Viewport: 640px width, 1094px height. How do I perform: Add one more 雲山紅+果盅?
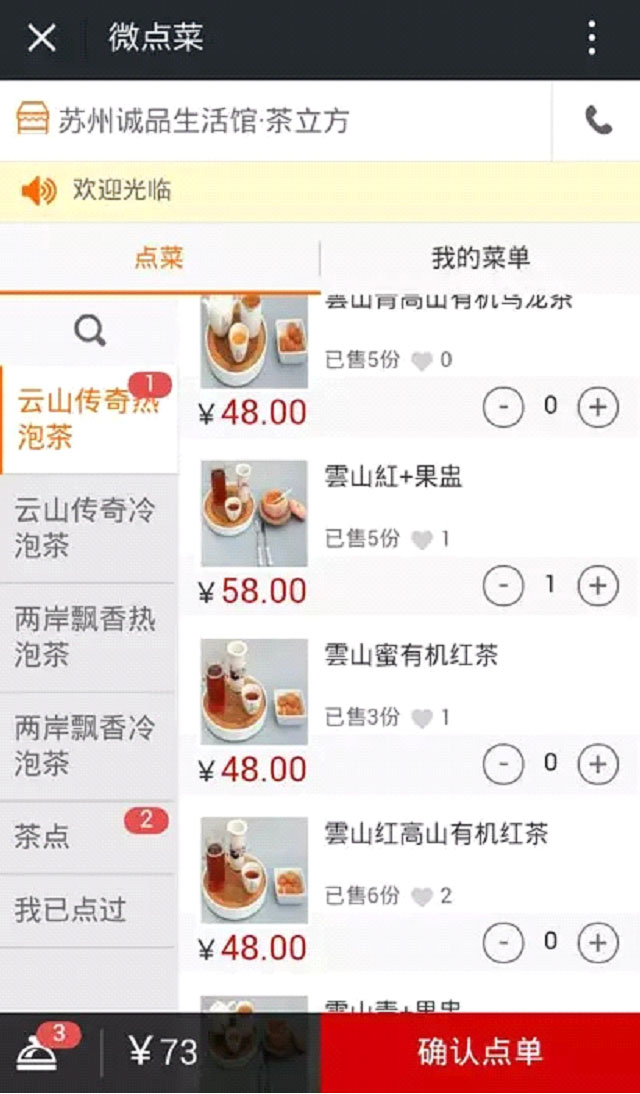click(598, 585)
